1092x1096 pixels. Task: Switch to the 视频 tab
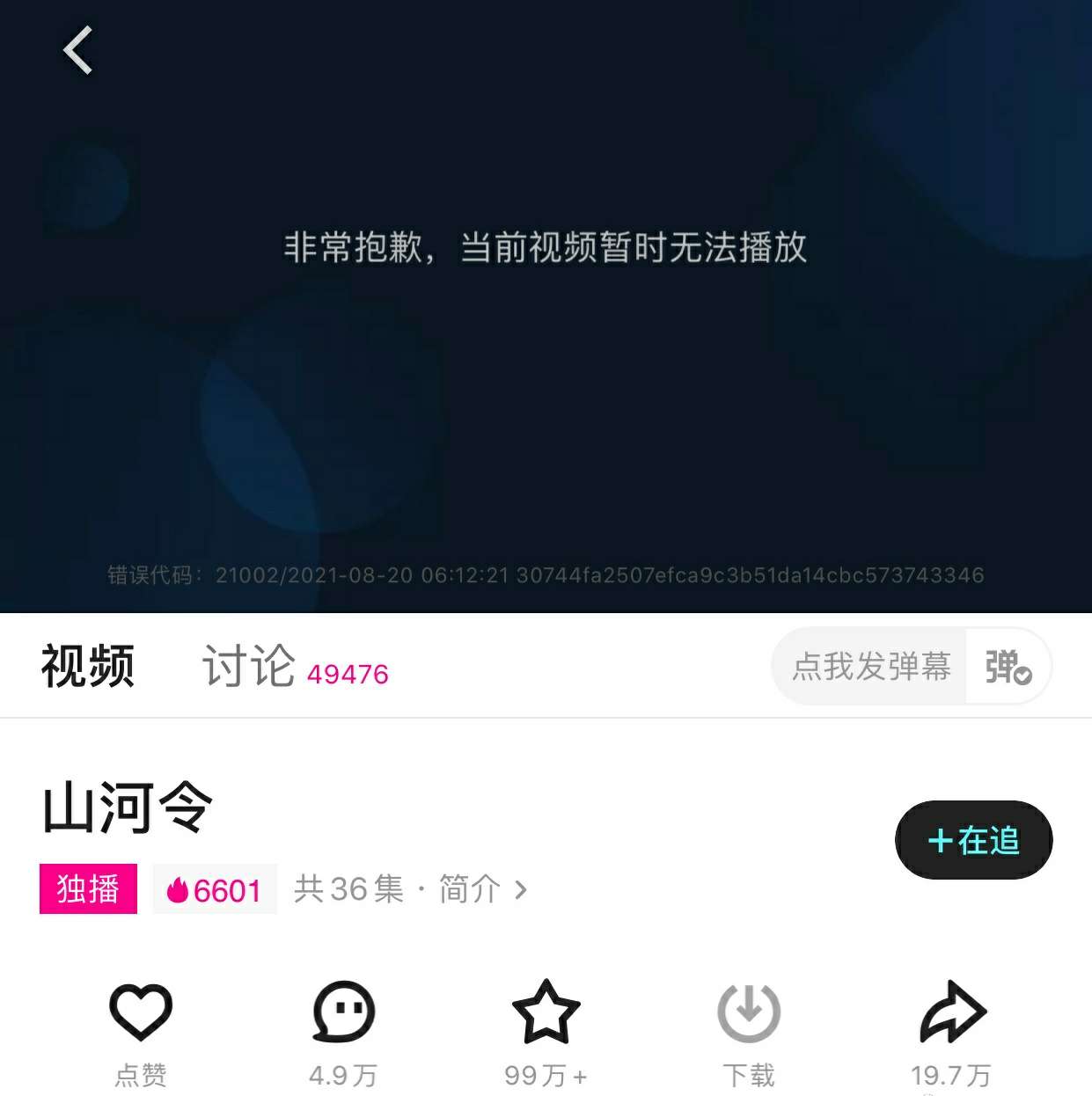coord(88,666)
